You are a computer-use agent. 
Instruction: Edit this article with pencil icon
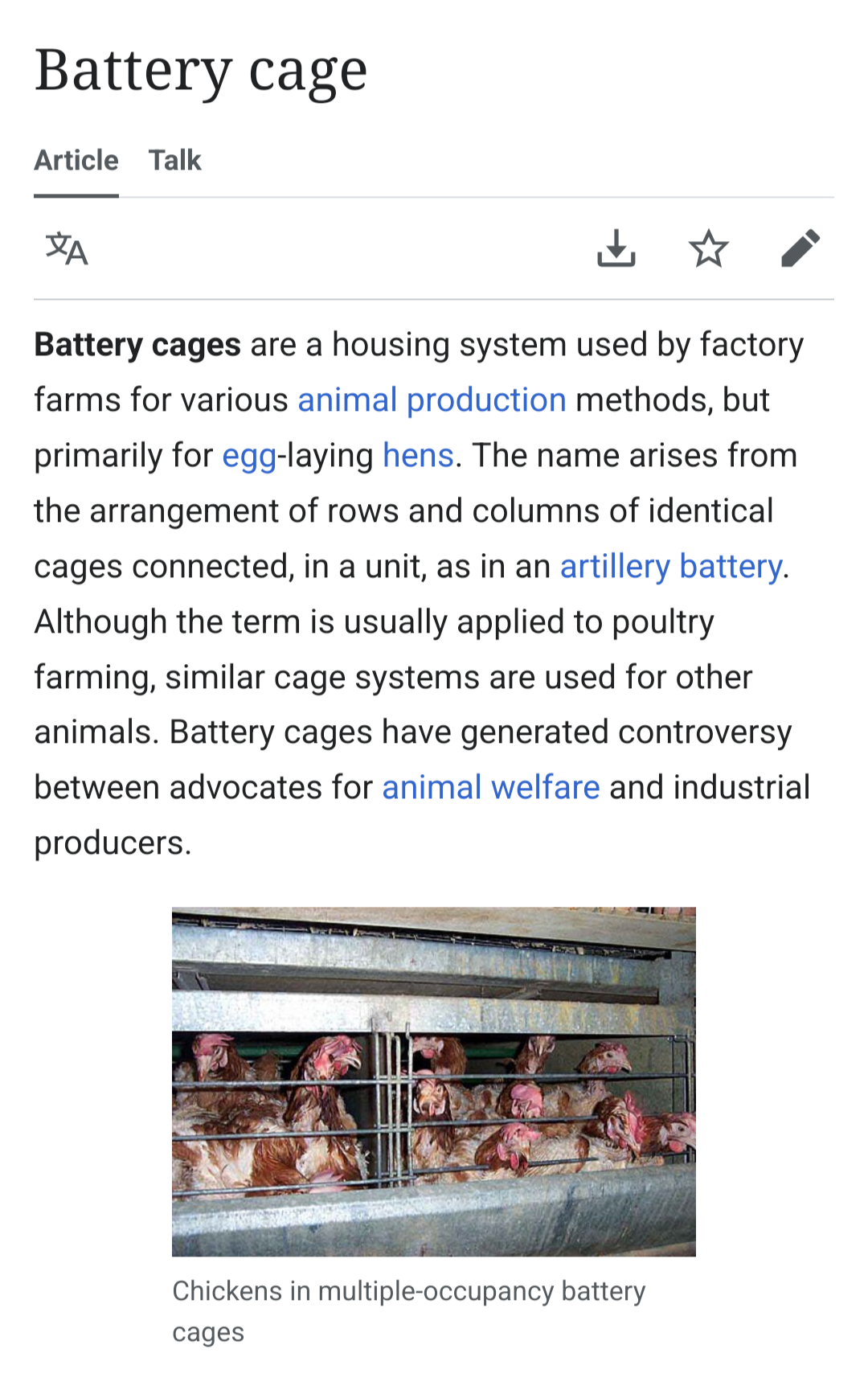pos(800,248)
